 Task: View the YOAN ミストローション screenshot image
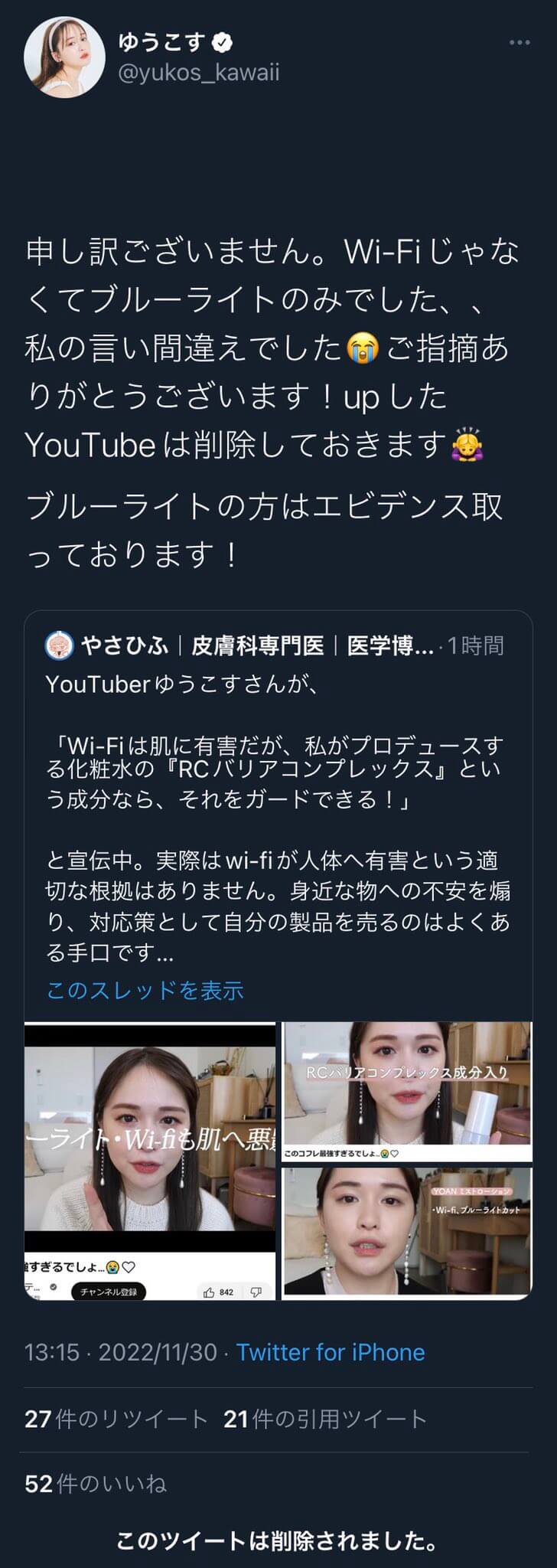click(x=407, y=1231)
